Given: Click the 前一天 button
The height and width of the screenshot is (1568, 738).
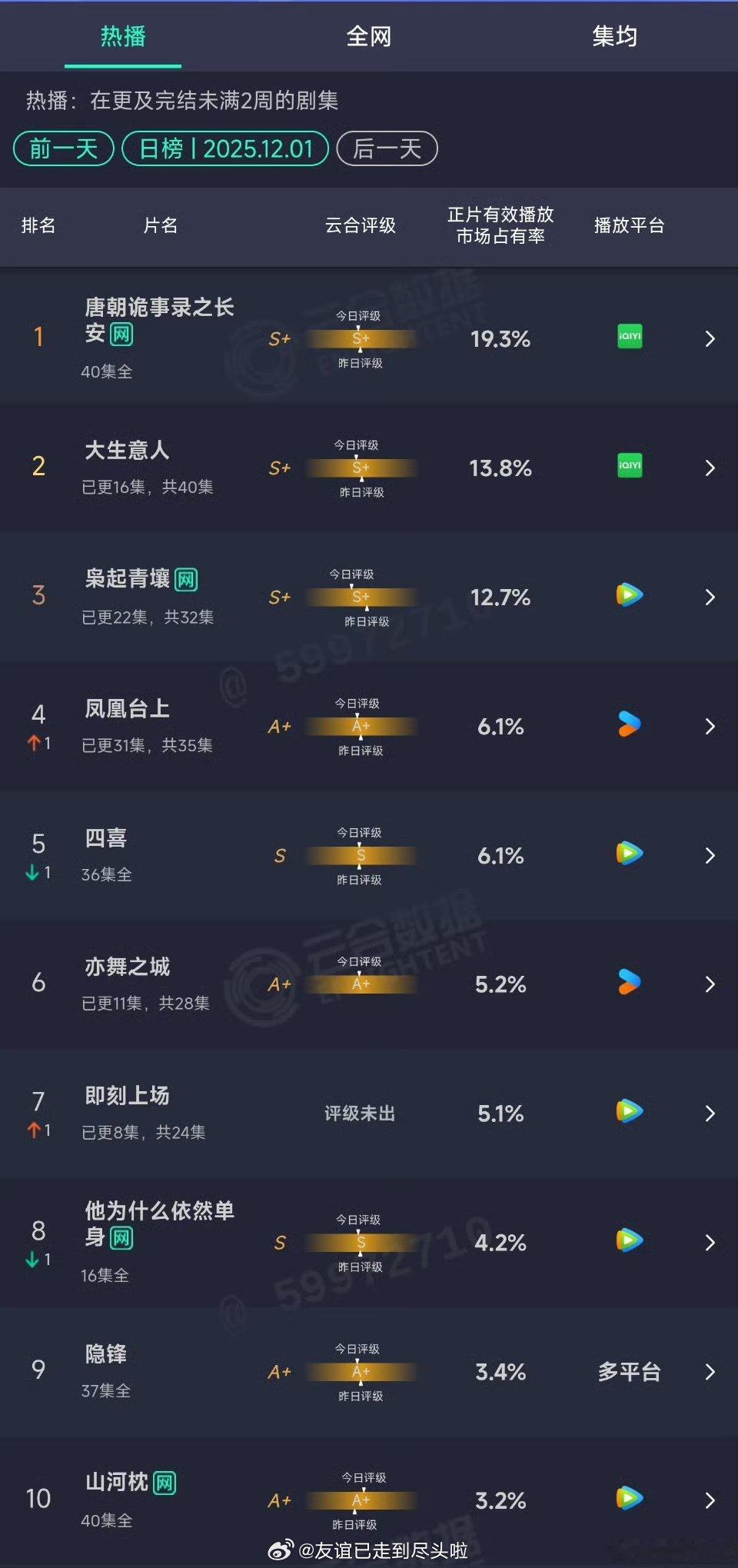Looking at the screenshot, I should 61,149.
